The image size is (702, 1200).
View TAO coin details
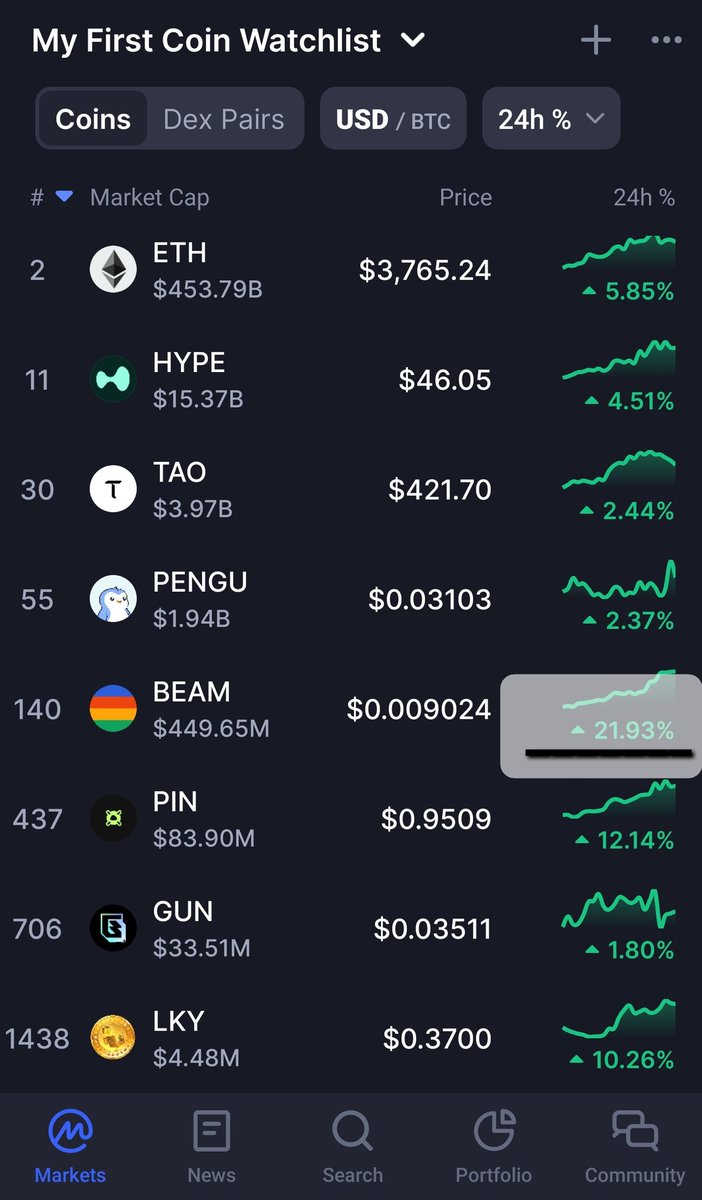click(351, 490)
